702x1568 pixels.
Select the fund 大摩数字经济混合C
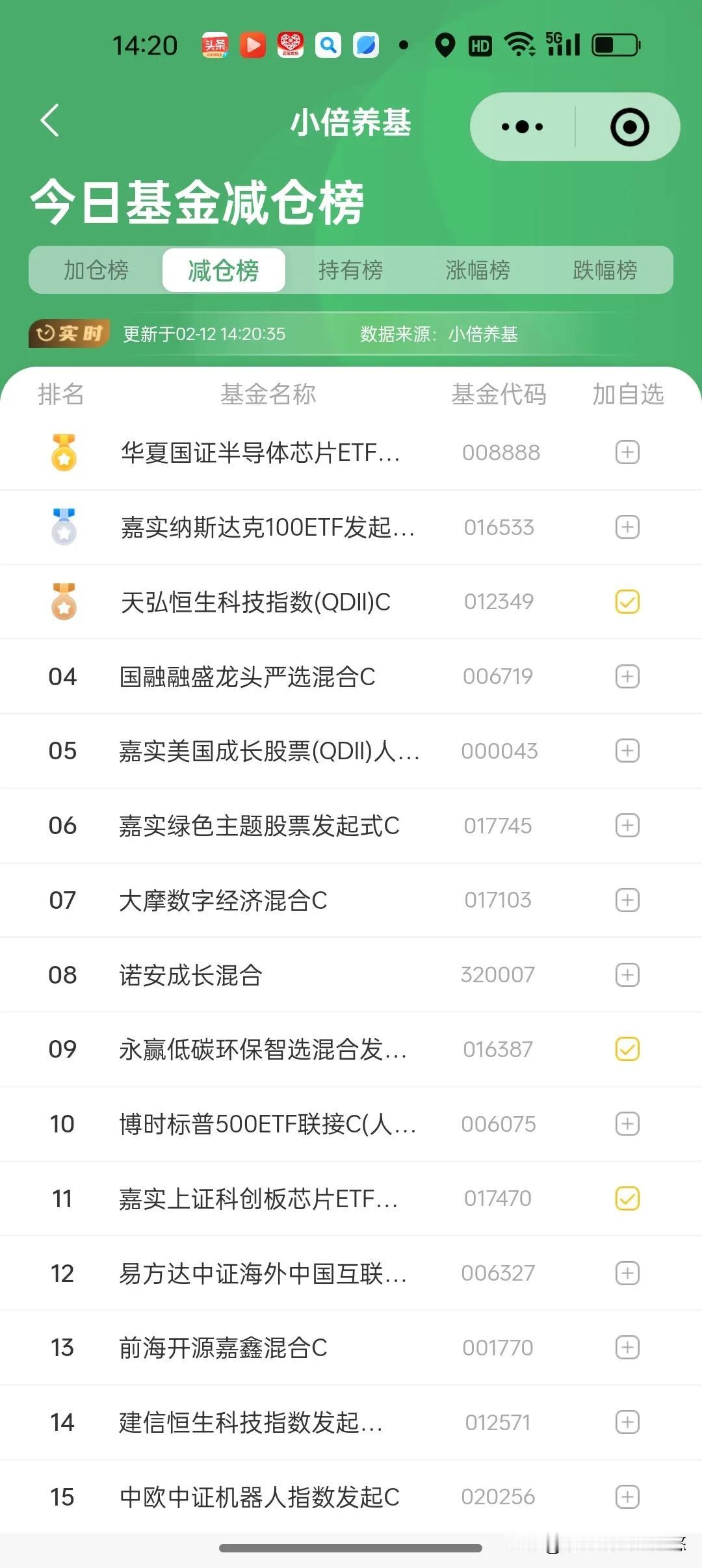tap(224, 900)
